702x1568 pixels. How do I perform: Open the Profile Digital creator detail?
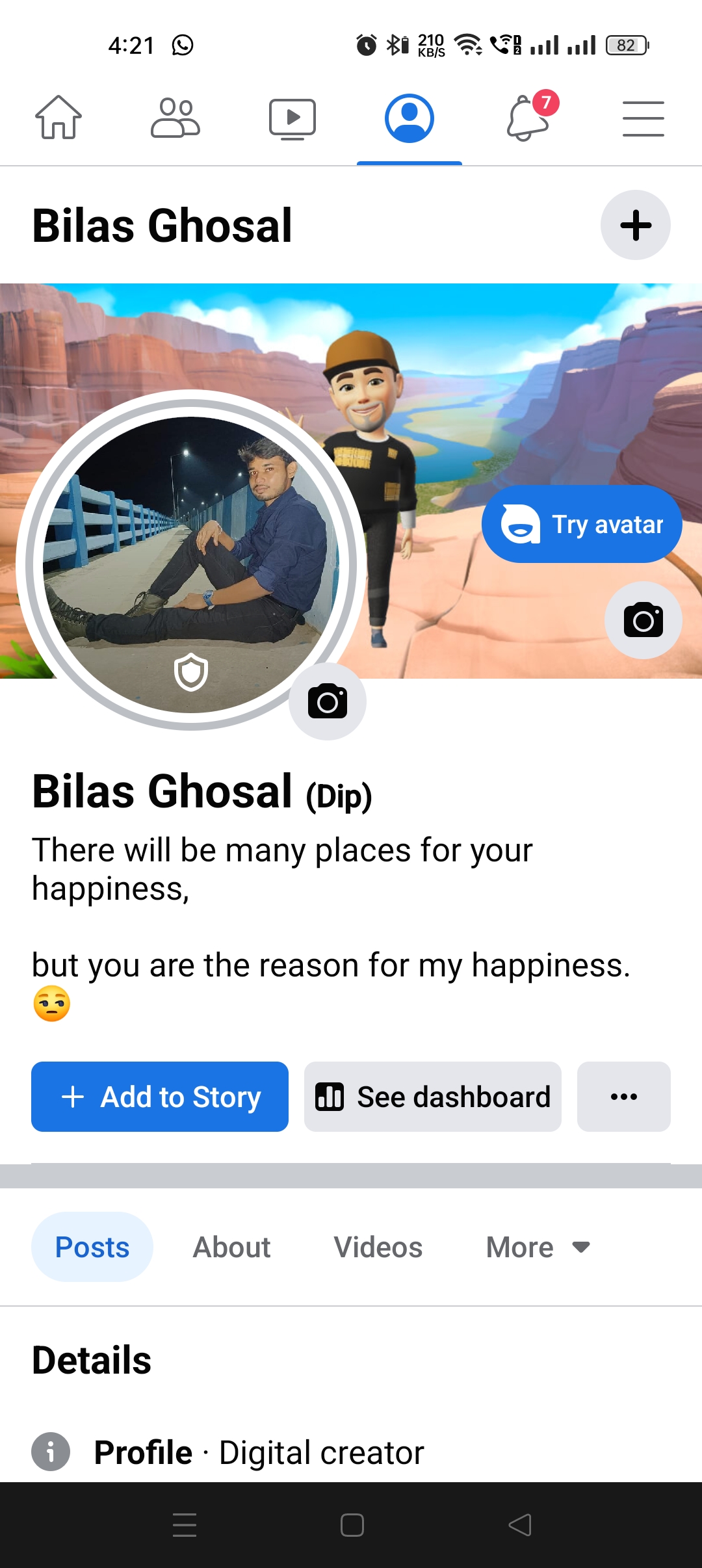(x=259, y=1452)
